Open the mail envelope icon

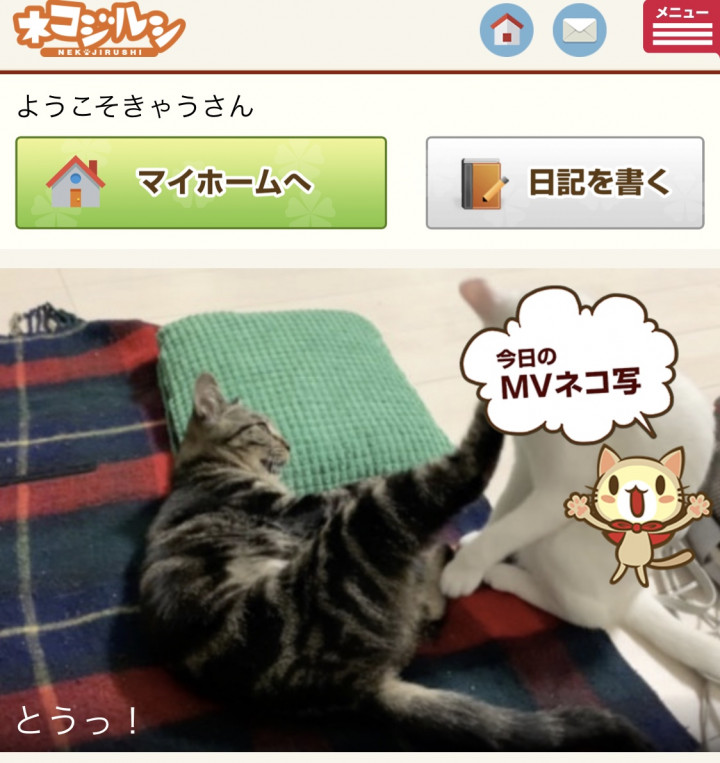579,30
